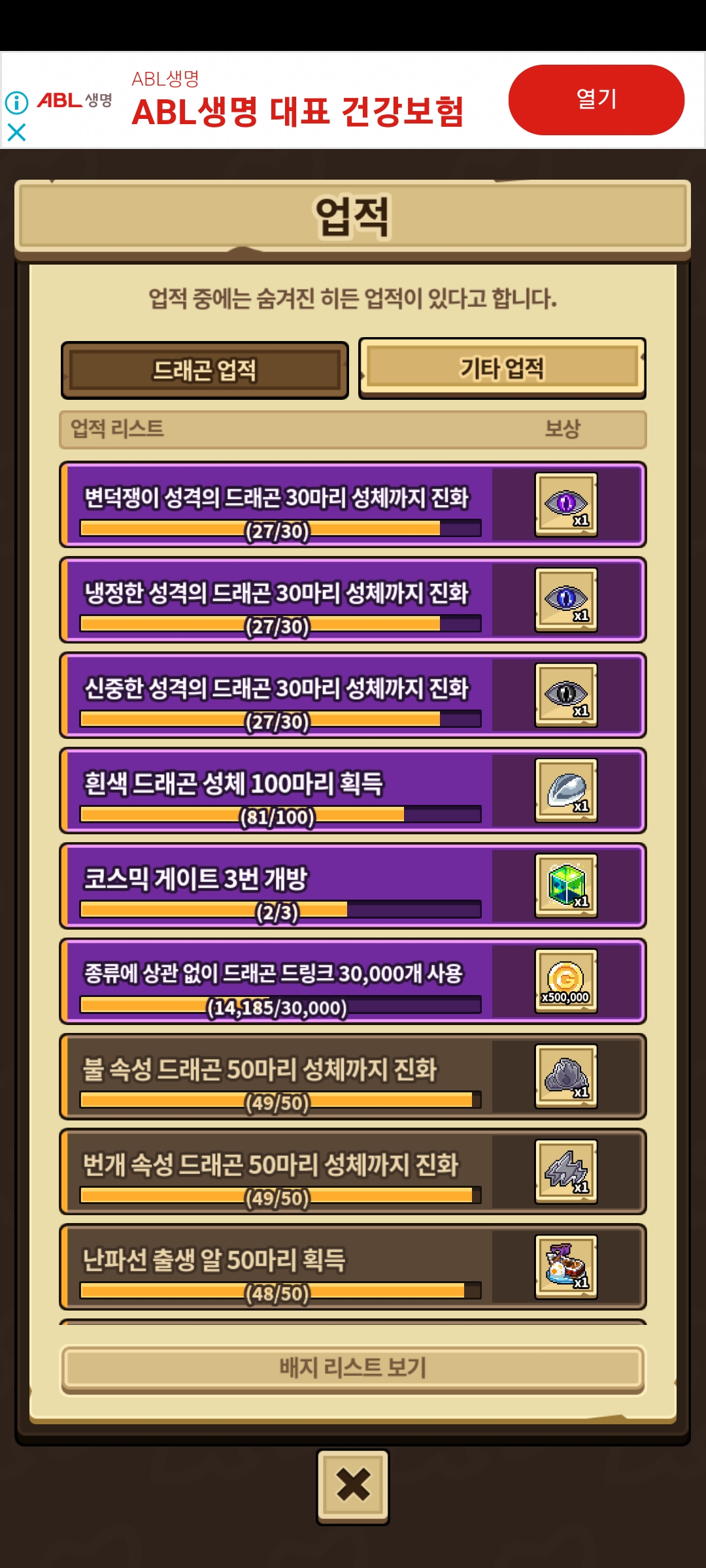Close the 업적 window with X
Image resolution: width=706 pixels, height=1568 pixels.
(353, 1486)
